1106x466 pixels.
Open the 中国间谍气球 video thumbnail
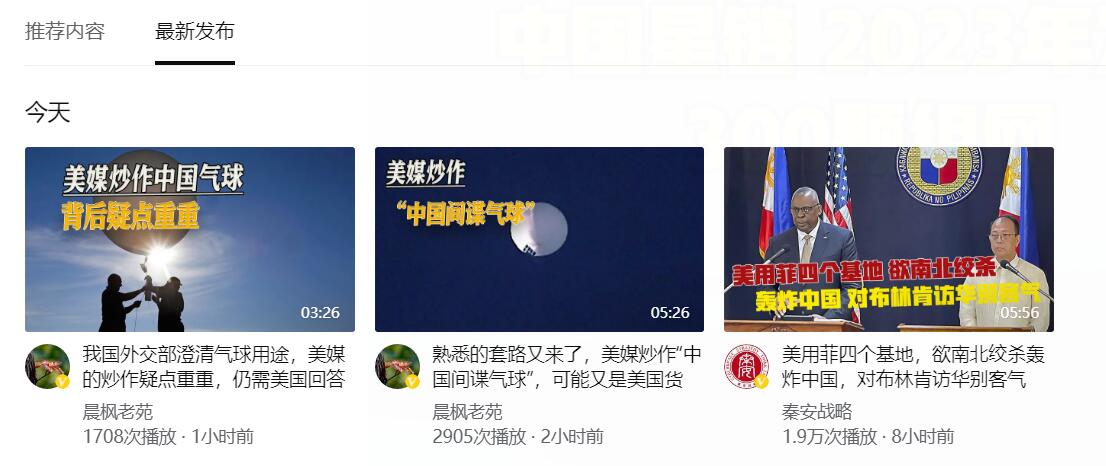(x=539, y=239)
